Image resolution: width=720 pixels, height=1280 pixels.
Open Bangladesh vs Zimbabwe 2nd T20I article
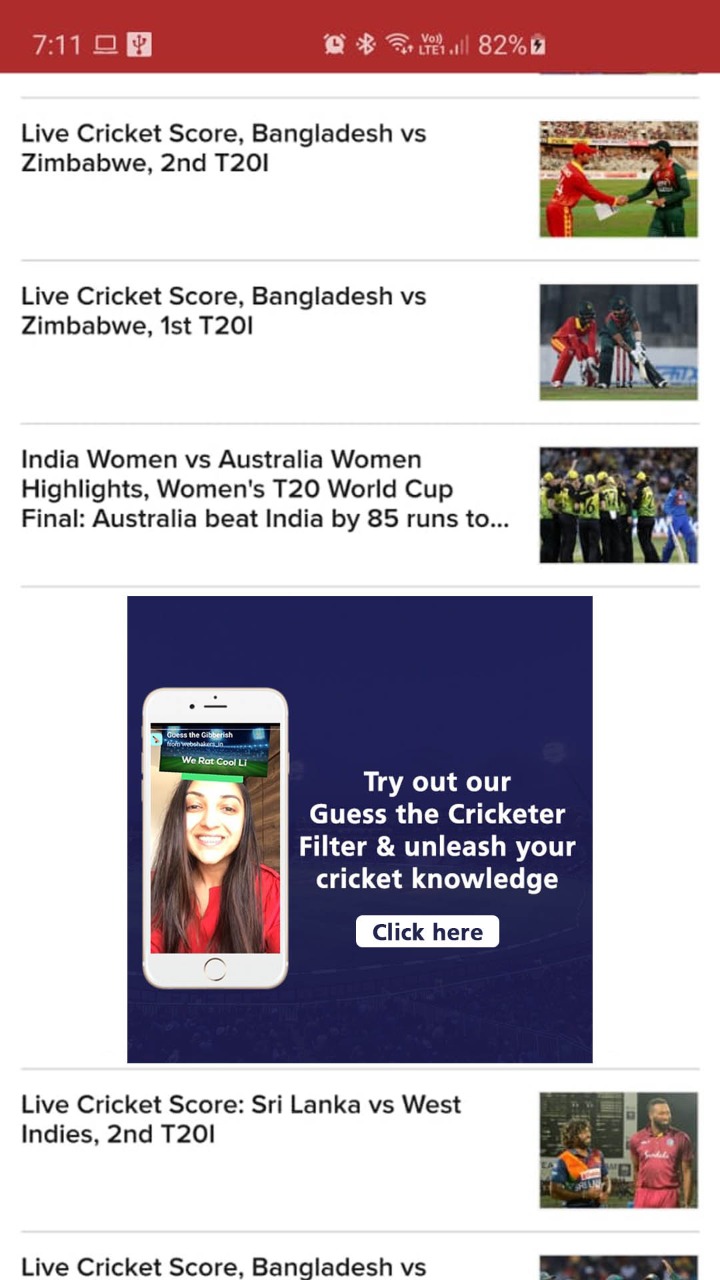[x=224, y=149]
